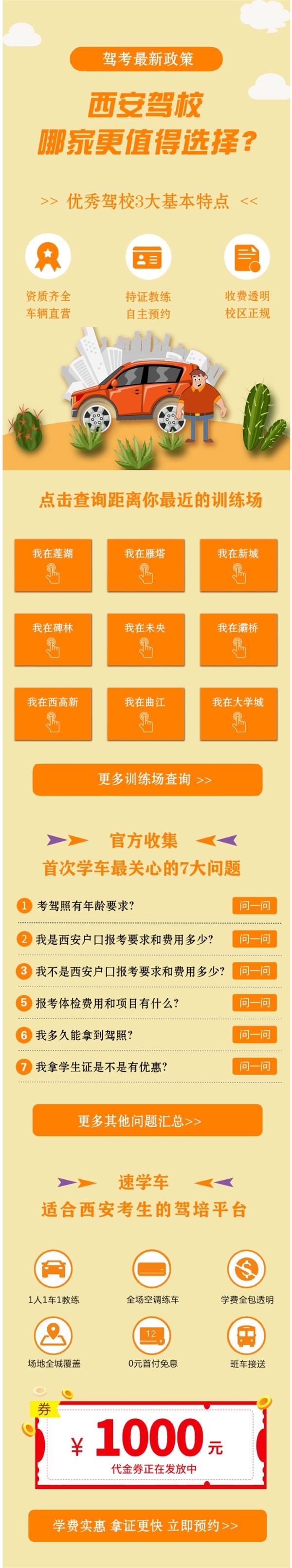This screenshot has height=1568, width=292.
Task: Ask whether 学生证 has a discount
Action: 254,1066
